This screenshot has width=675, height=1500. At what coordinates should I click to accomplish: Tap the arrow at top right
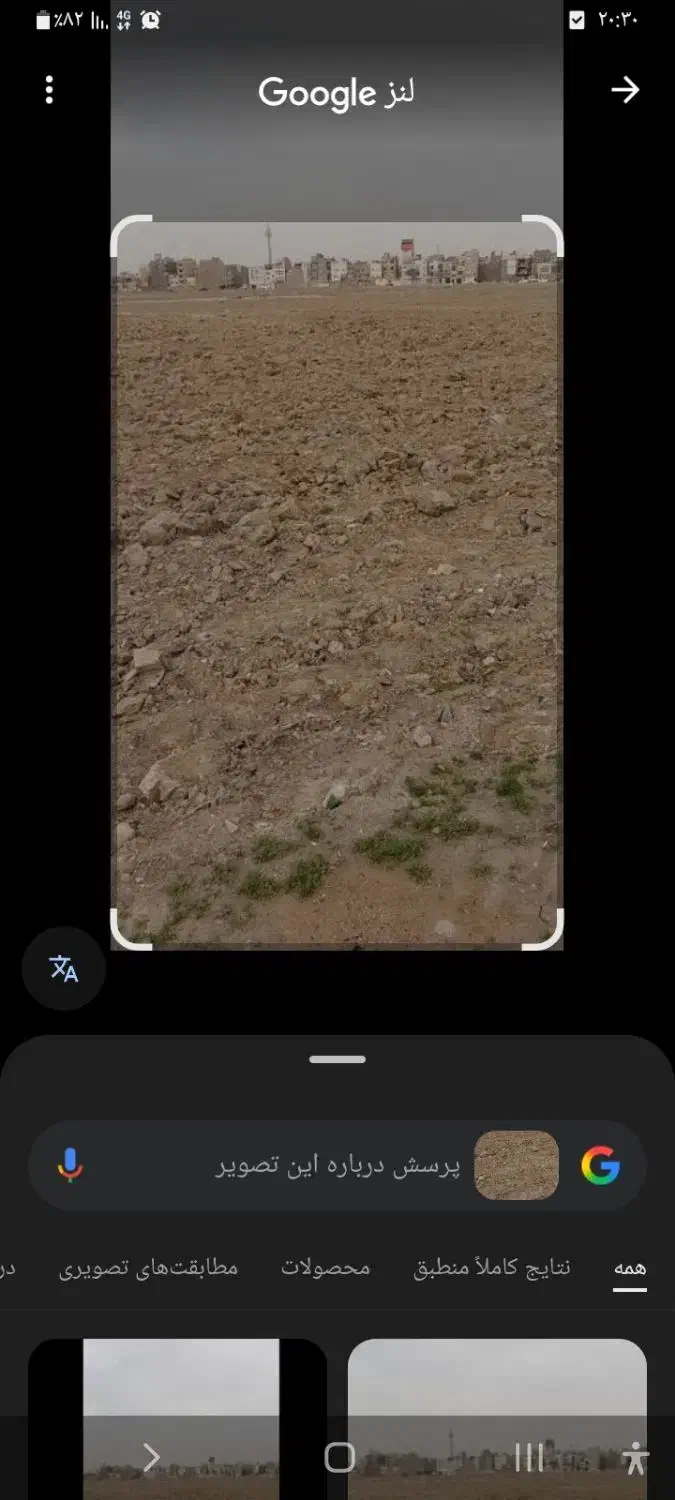coord(625,90)
